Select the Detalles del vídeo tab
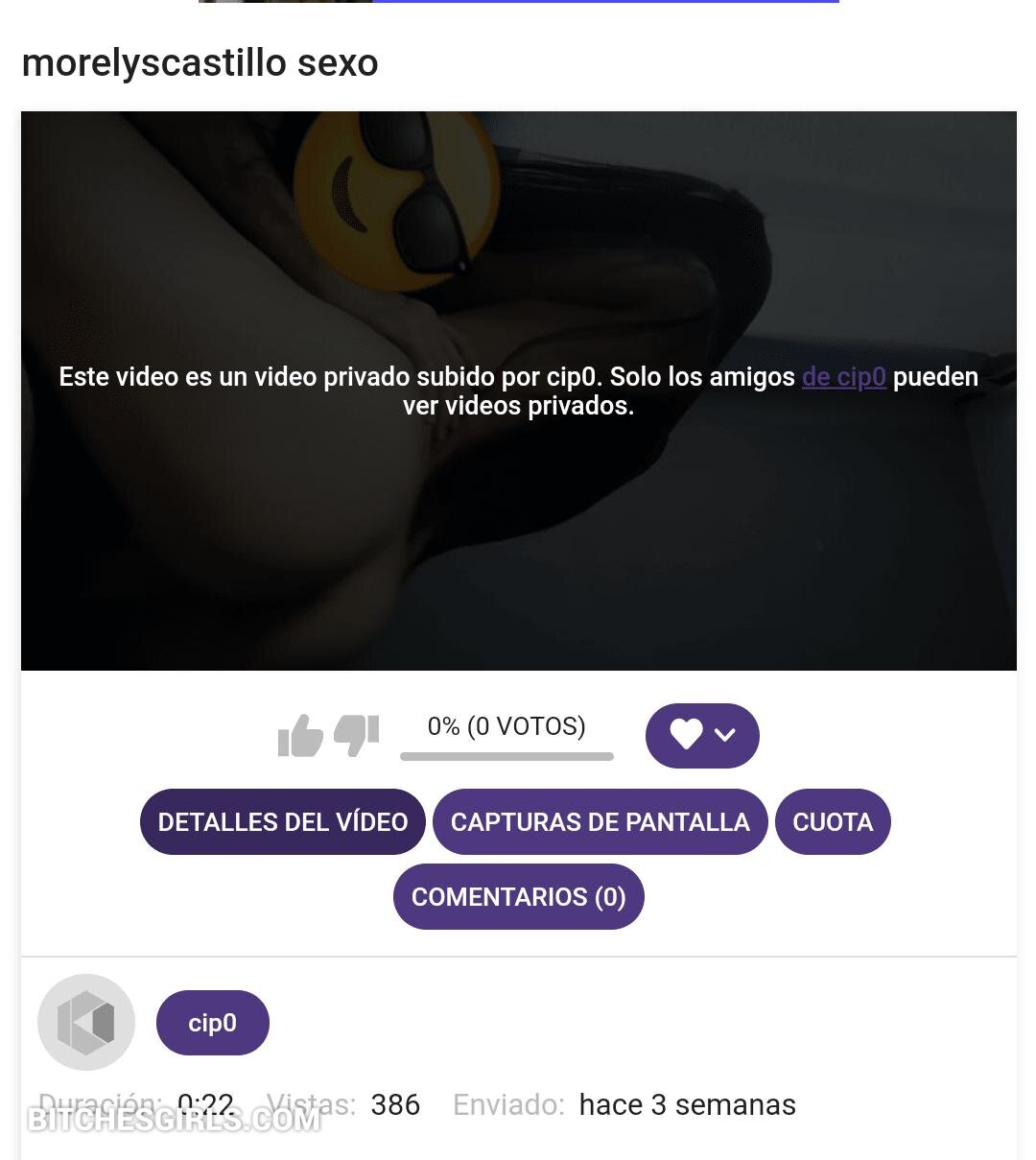The image size is (1036, 1160). tap(283, 822)
